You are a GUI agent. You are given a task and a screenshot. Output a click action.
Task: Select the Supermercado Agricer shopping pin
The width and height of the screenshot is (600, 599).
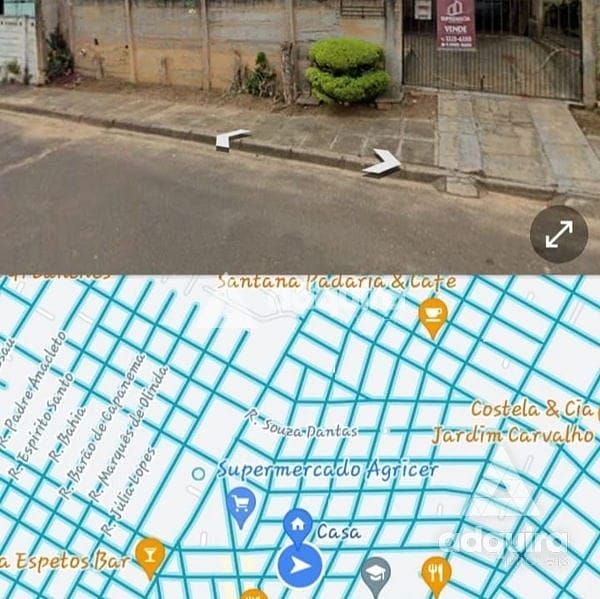(x=241, y=504)
